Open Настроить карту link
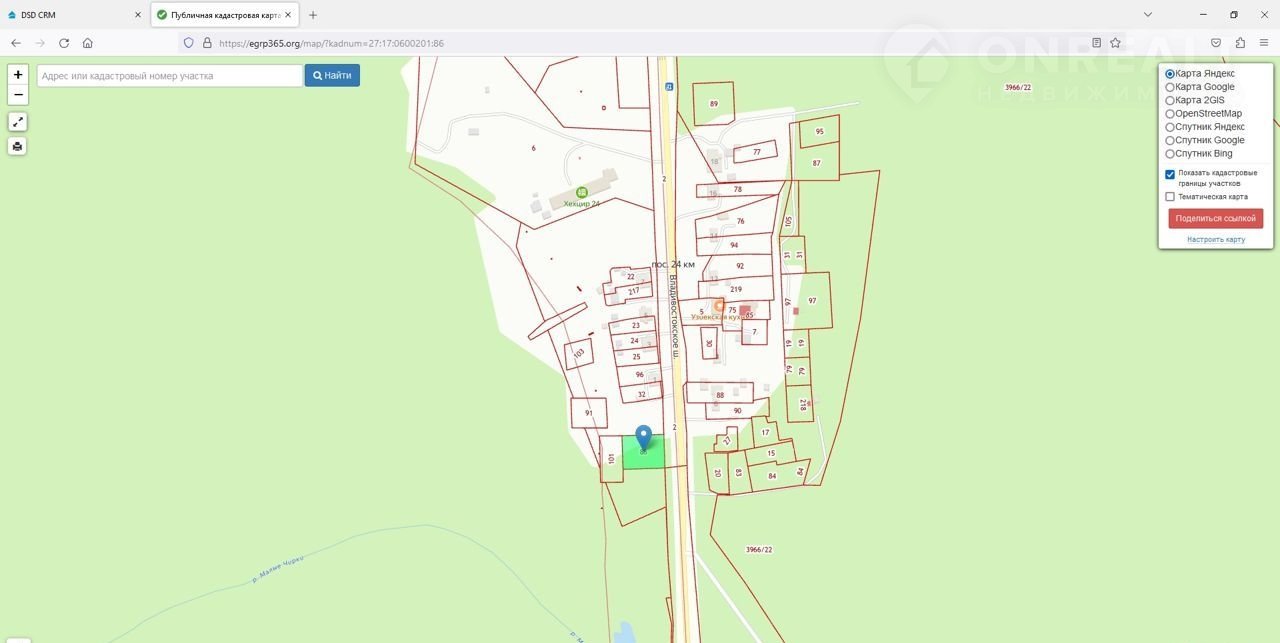This screenshot has height=643, width=1280. [x=1215, y=240]
